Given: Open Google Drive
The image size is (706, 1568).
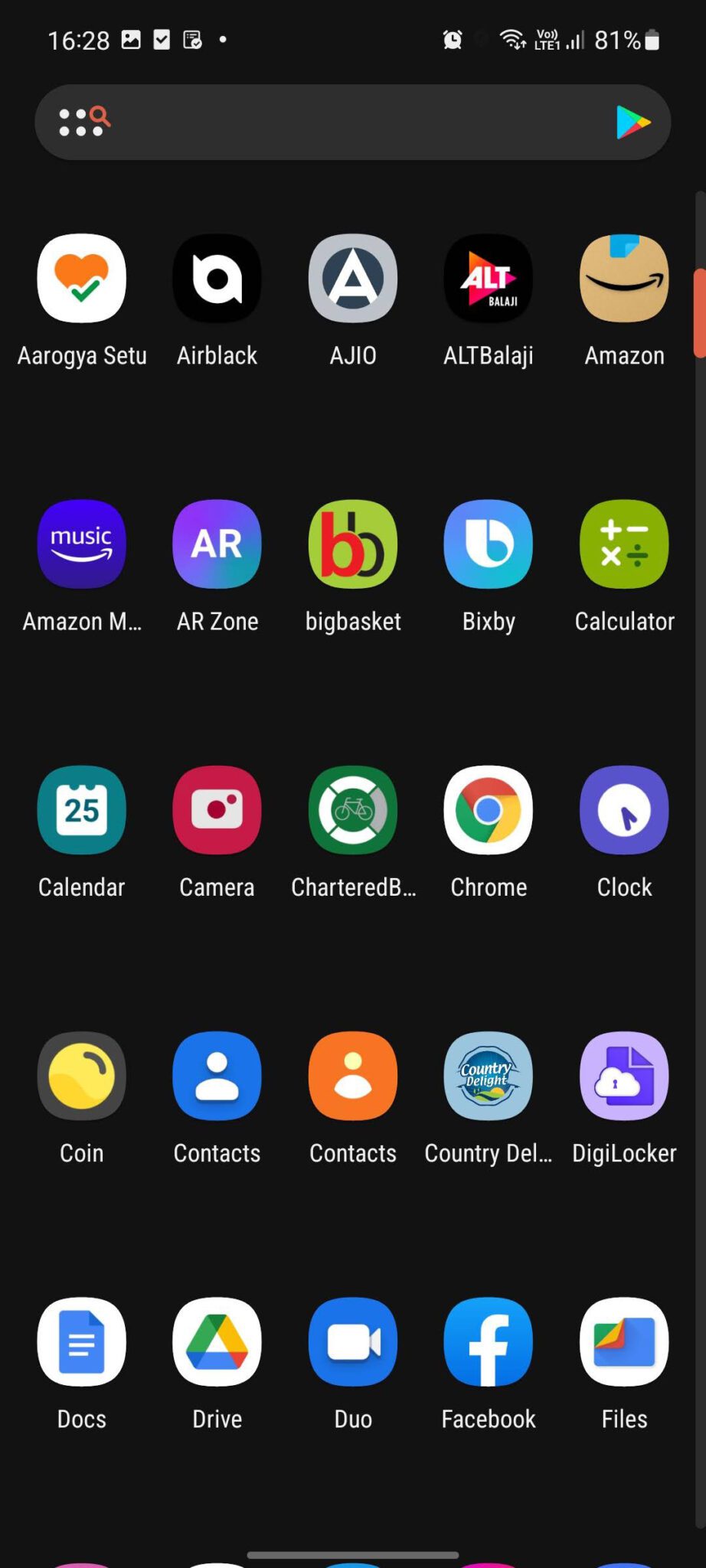Looking at the screenshot, I should [217, 1341].
